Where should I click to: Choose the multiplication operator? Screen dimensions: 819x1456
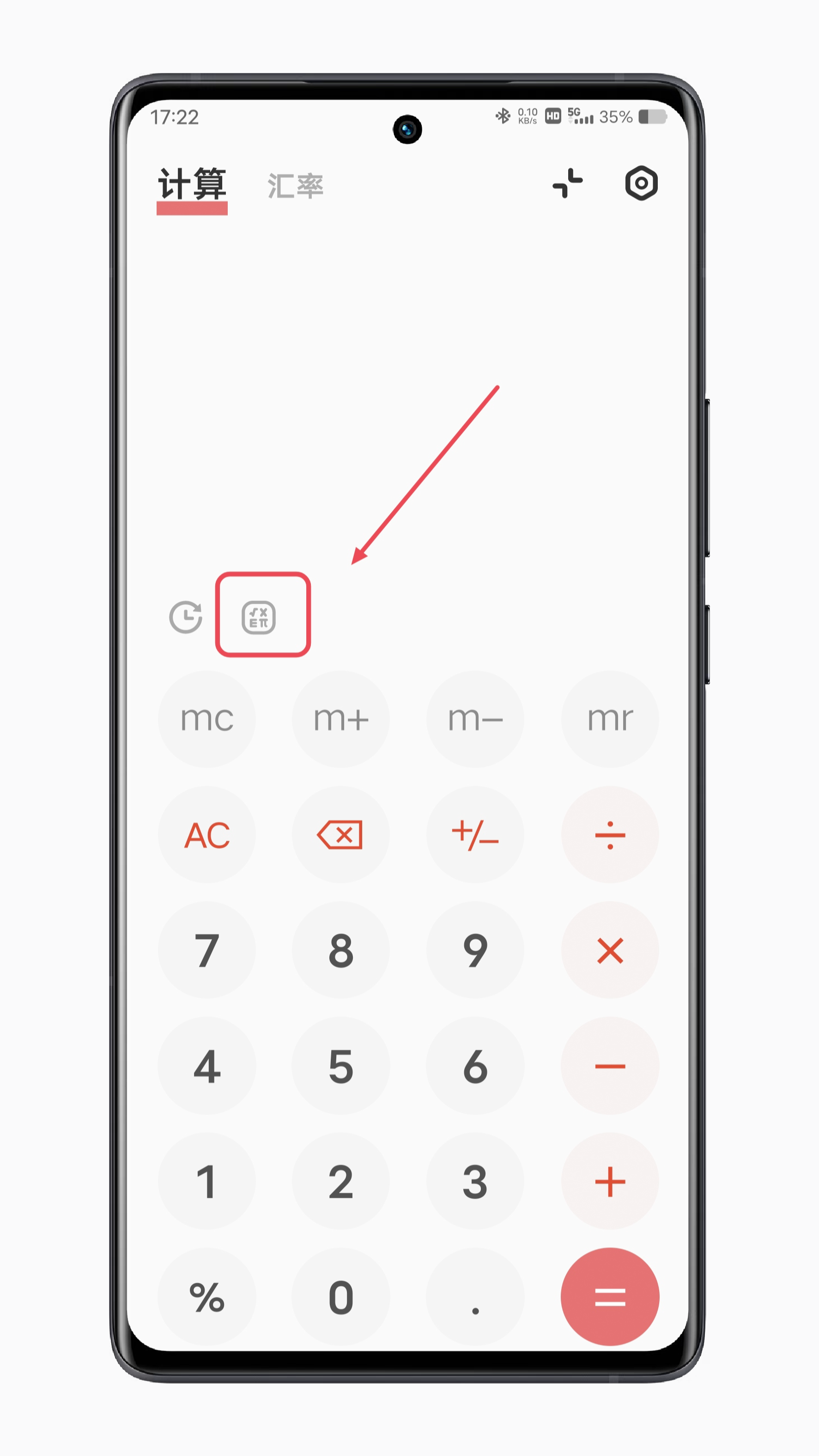pos(610,951)
